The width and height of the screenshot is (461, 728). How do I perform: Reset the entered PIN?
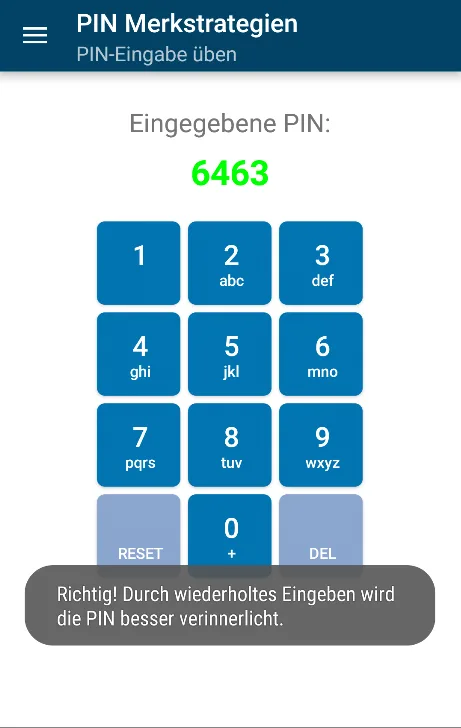[x=138, y=530]
